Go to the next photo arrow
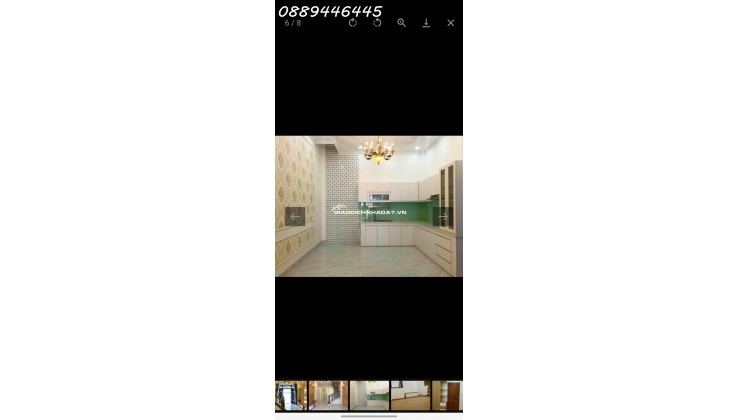This screenshot has height=420, width=740. point(443,216)
